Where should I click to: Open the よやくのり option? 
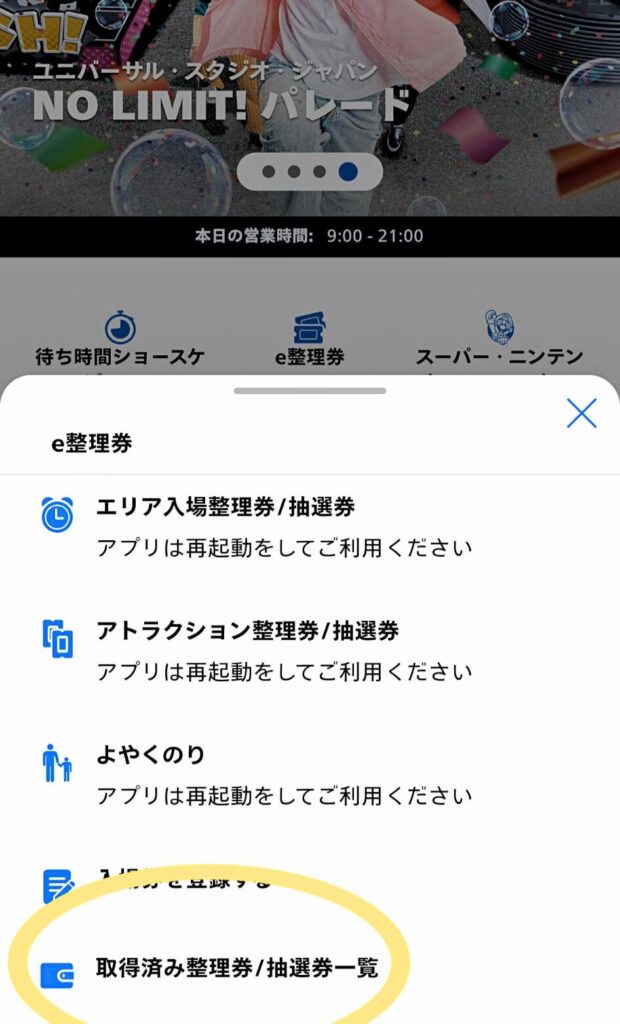[150, 756]
